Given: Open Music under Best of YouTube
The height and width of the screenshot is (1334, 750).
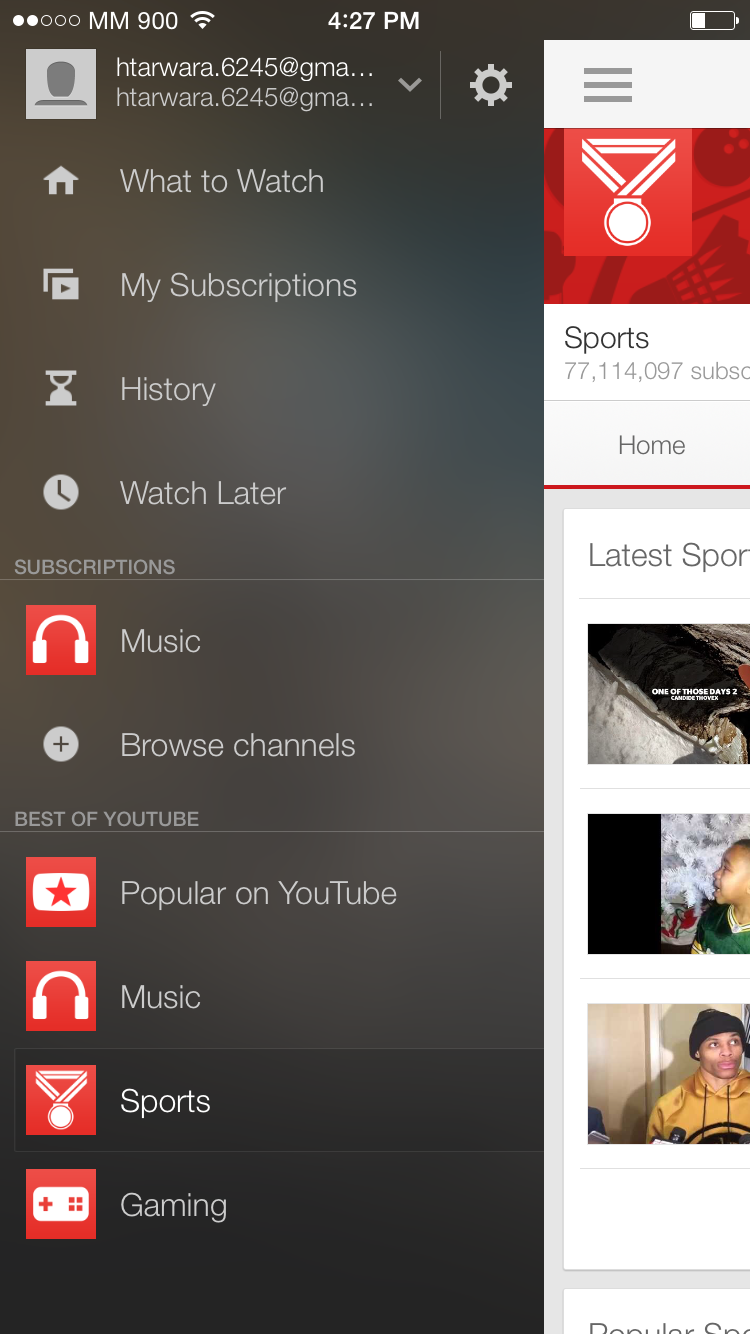Looking at the screenshot, I should coord(160,997).
